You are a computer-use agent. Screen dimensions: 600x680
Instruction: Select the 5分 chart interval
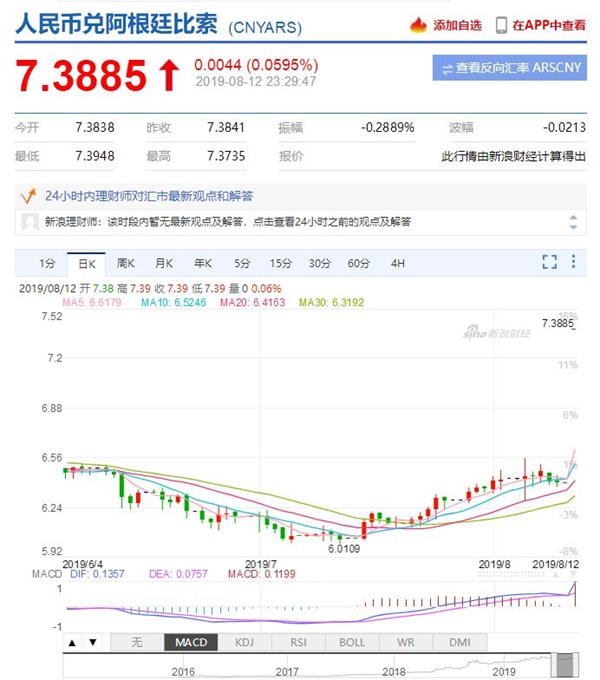242,263
